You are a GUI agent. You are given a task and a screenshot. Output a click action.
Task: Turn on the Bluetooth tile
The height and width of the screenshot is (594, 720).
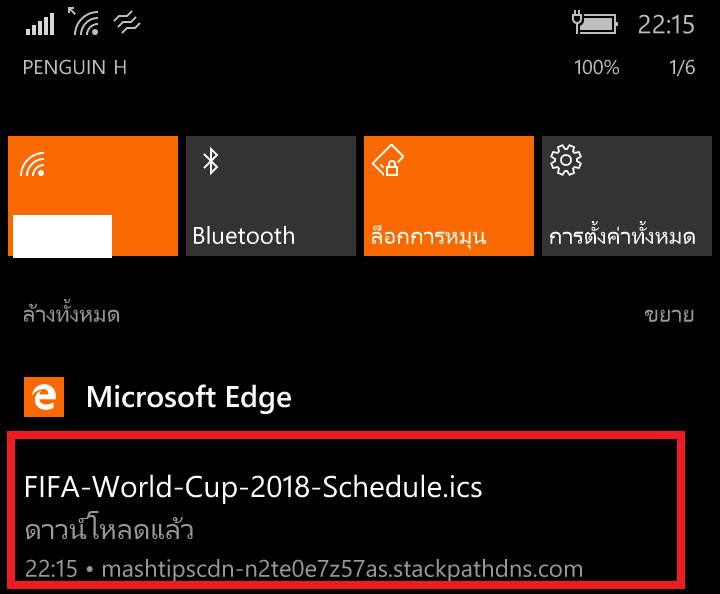[x=271, y=196]
